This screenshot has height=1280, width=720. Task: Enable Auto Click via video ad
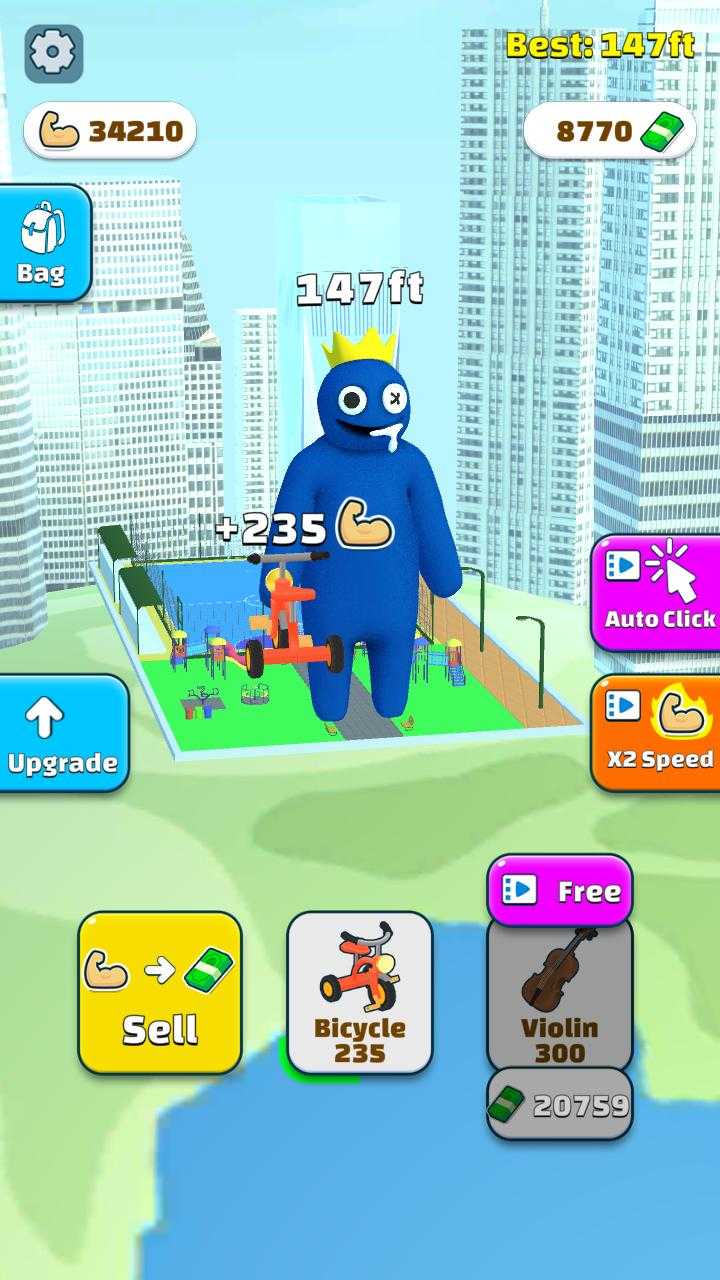click(x=658, y=591)
